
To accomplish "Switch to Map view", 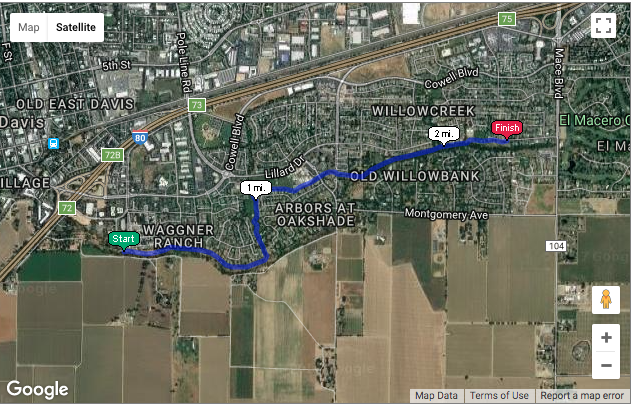I will (x=29, y=27).
